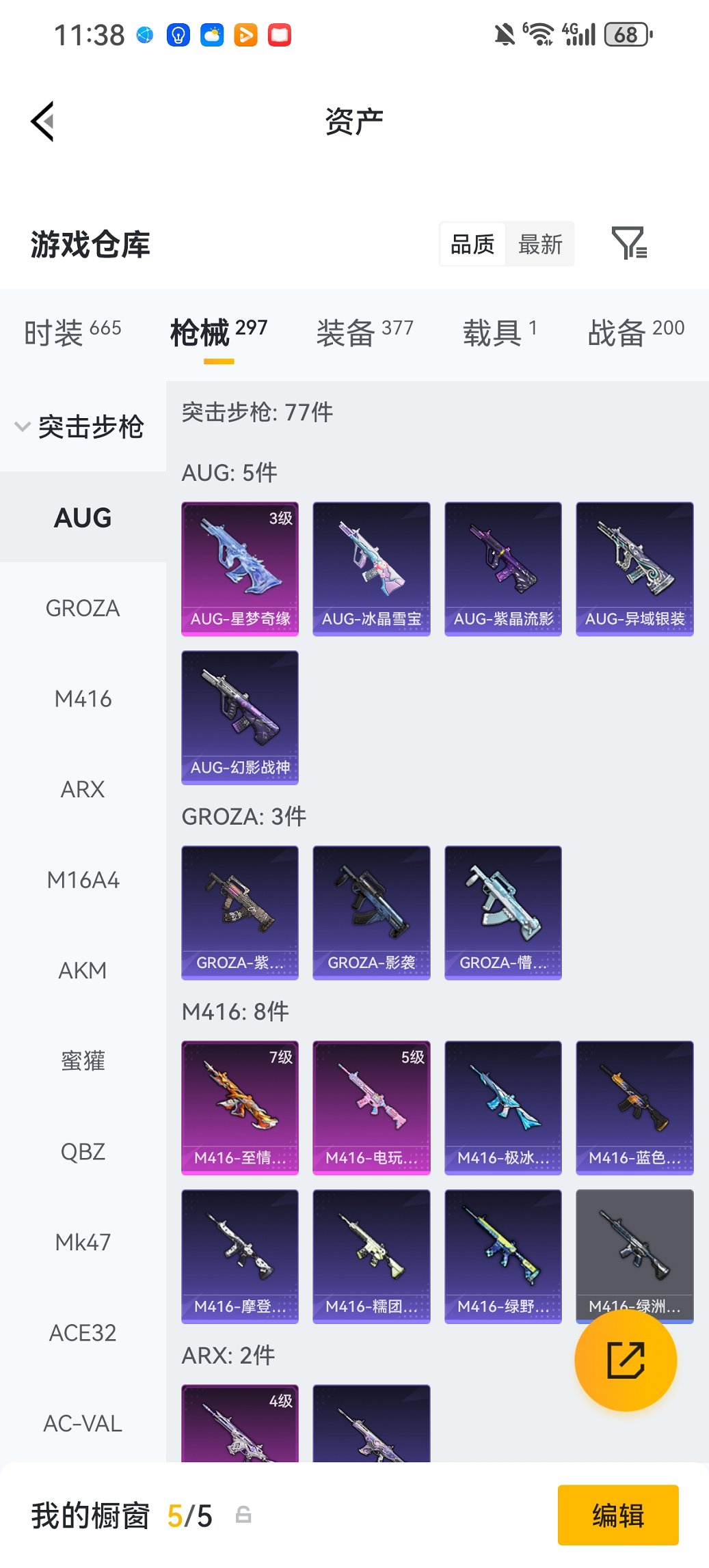709x1568 pixels.
Task: Select M416 in the side list
Action: (x=83, y=699)
